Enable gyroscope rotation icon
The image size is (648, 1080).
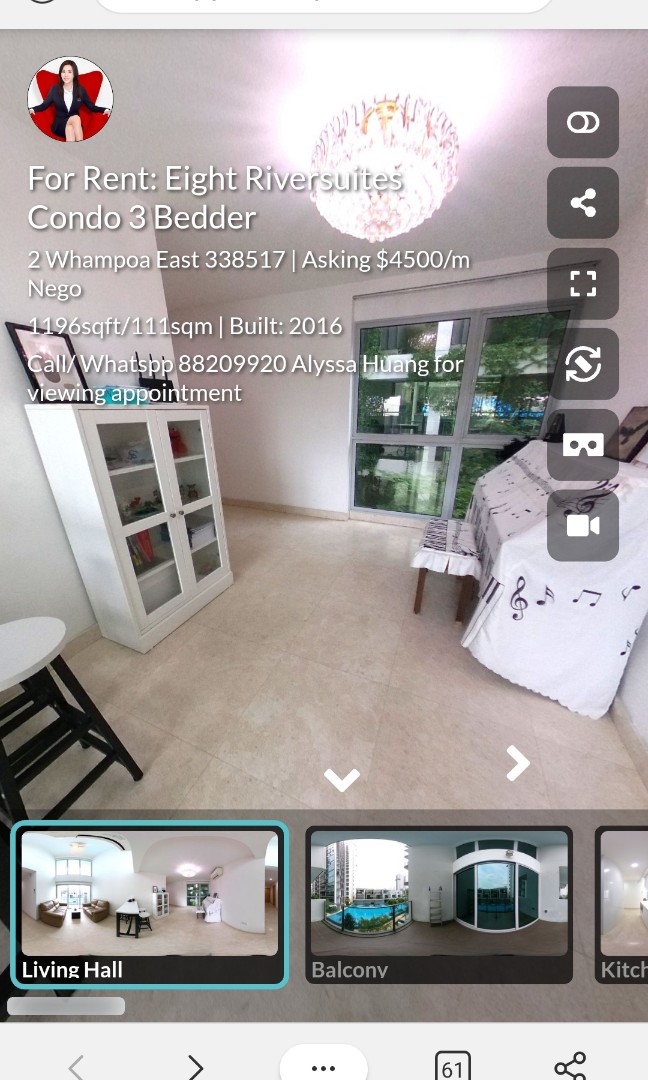pos(583,364)
